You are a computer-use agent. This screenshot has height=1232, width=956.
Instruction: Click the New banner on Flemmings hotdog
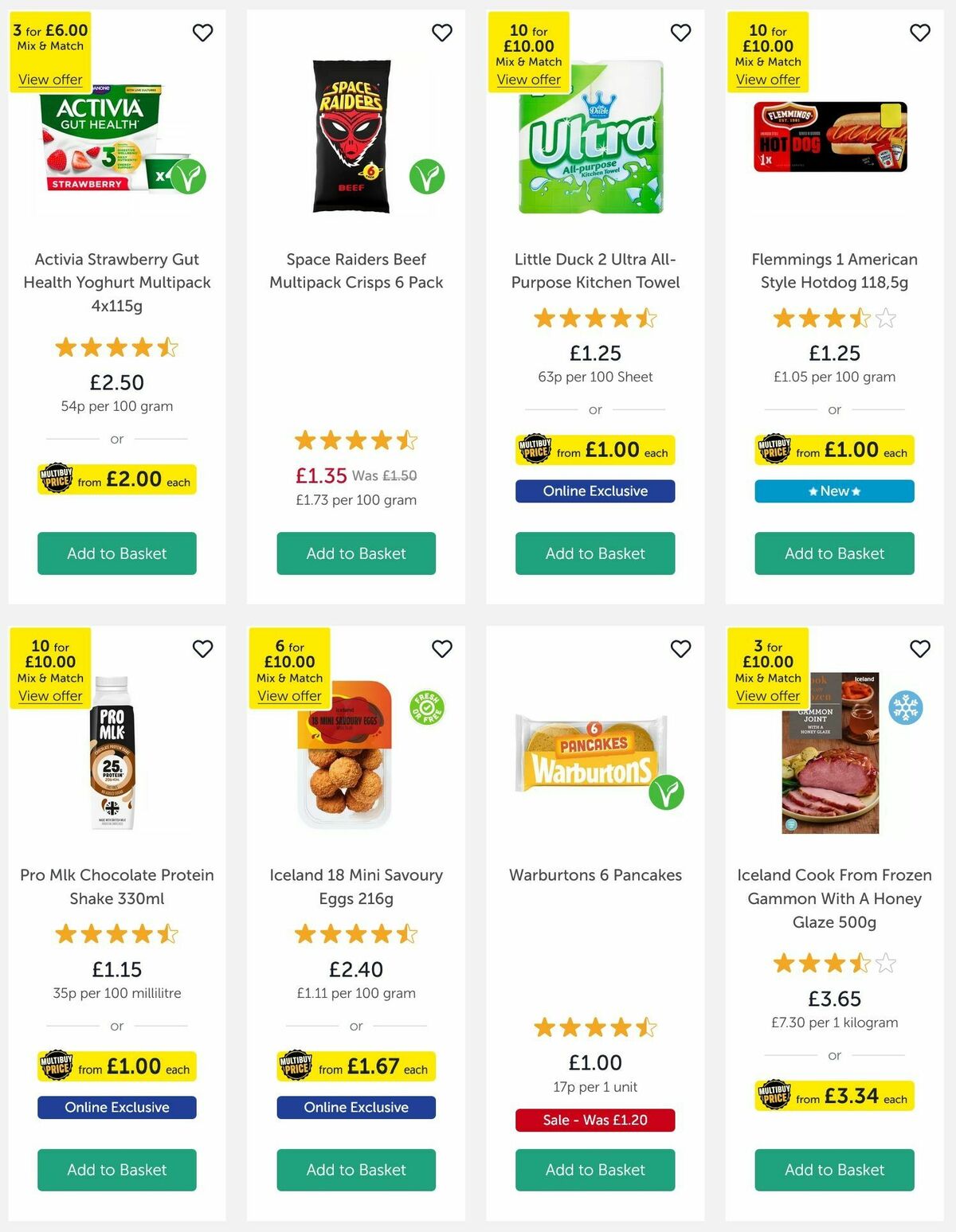click(833, 491)
